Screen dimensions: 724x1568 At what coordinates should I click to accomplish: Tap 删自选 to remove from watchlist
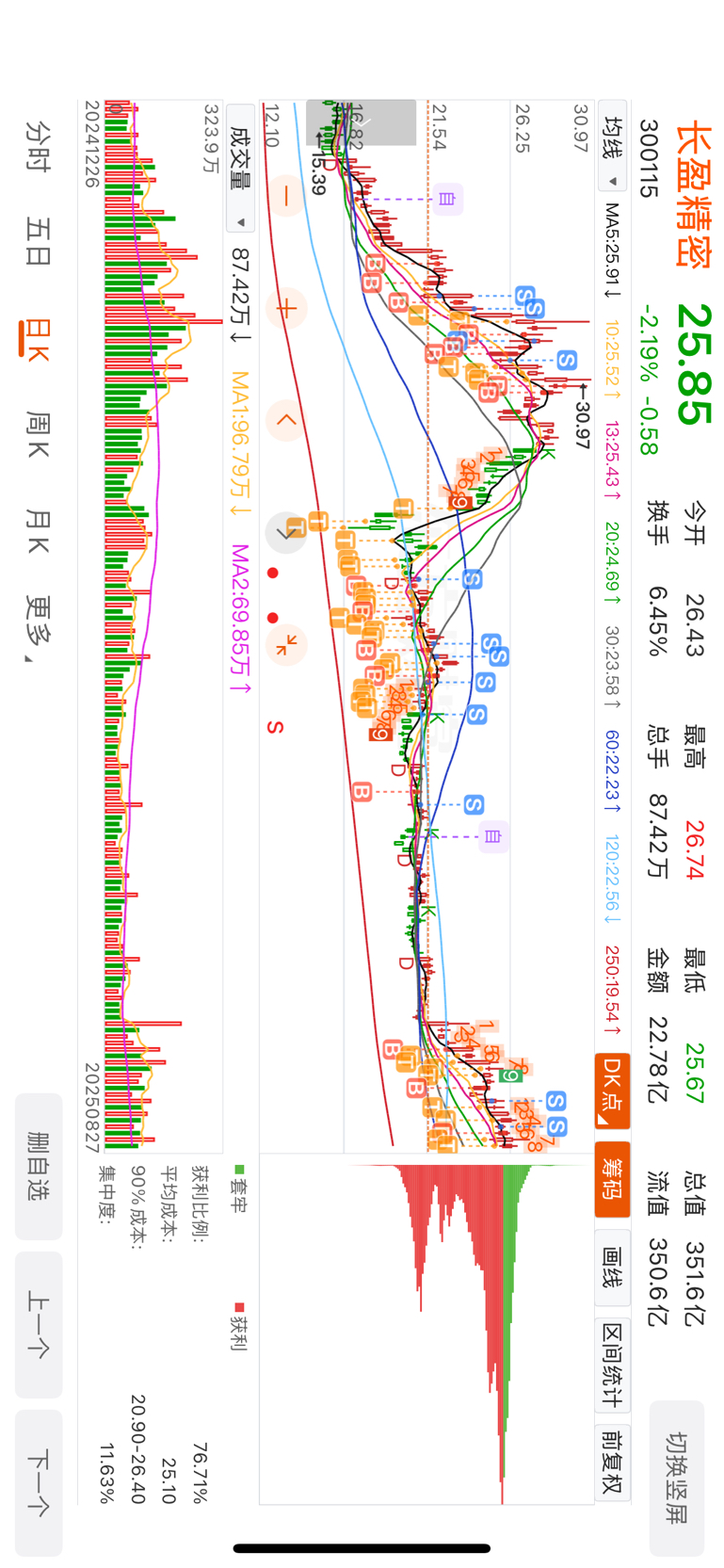[x=39, y=1166]
